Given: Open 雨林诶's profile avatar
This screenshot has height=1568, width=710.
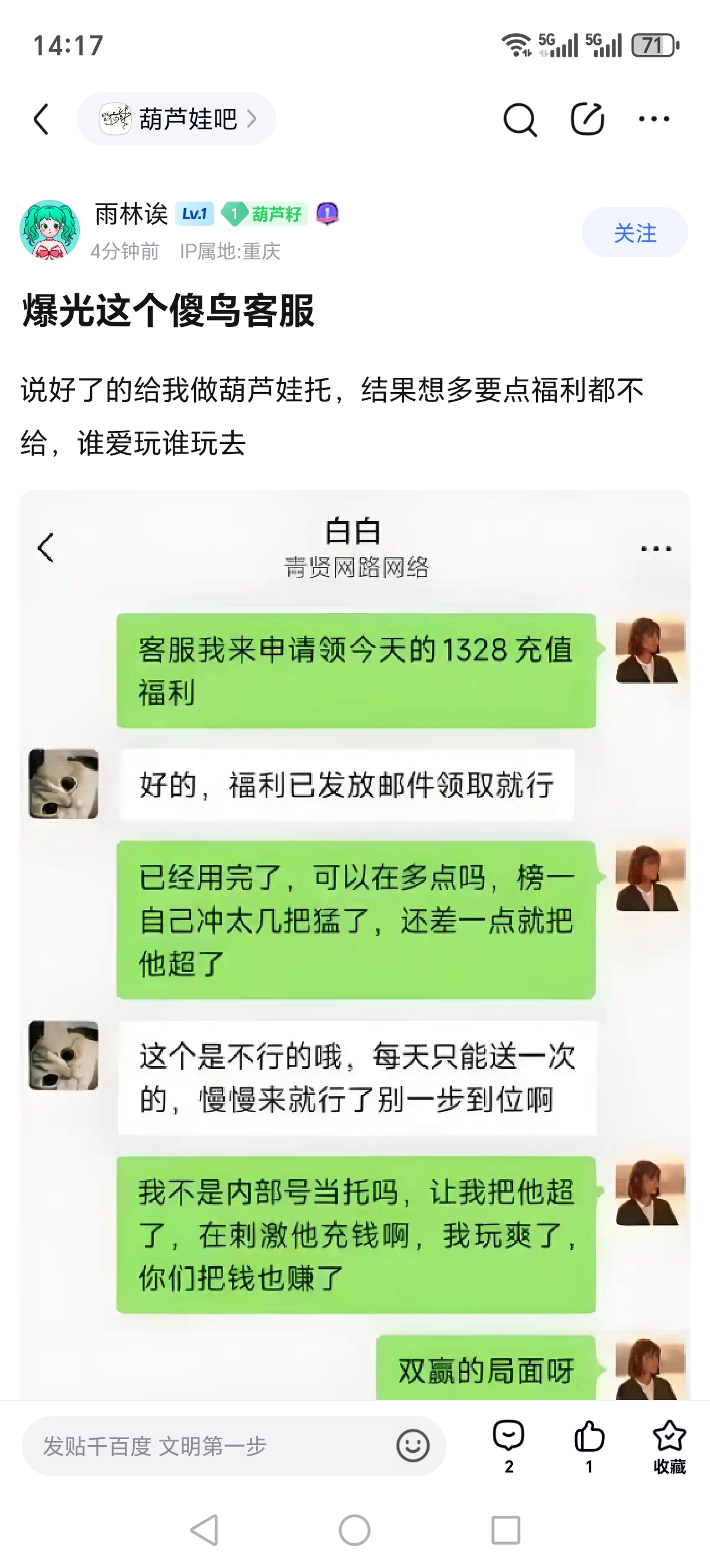Looking at the screenshot, I should point(50,230).
